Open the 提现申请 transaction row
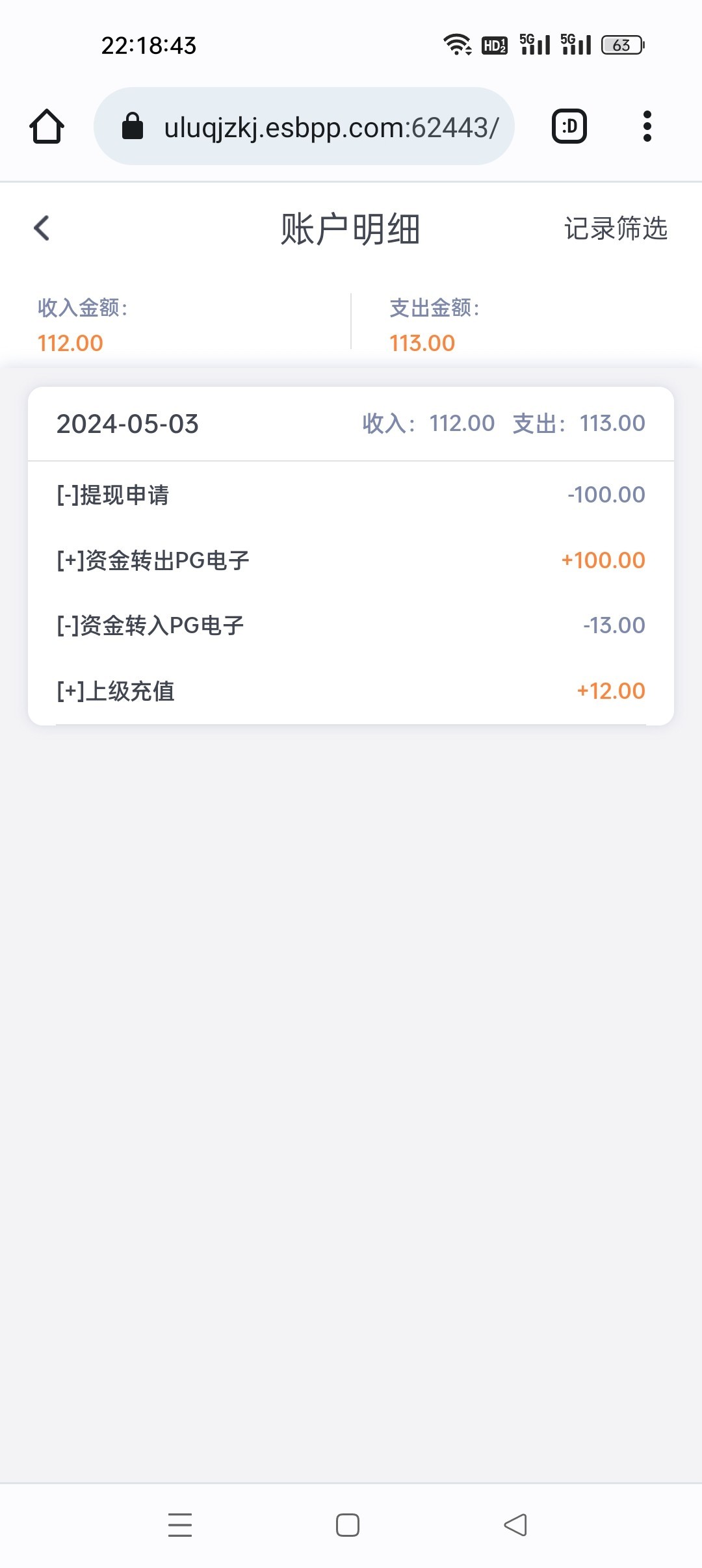Image resolution: width=702 pixels, height=1568 pixels. (351, 495)
